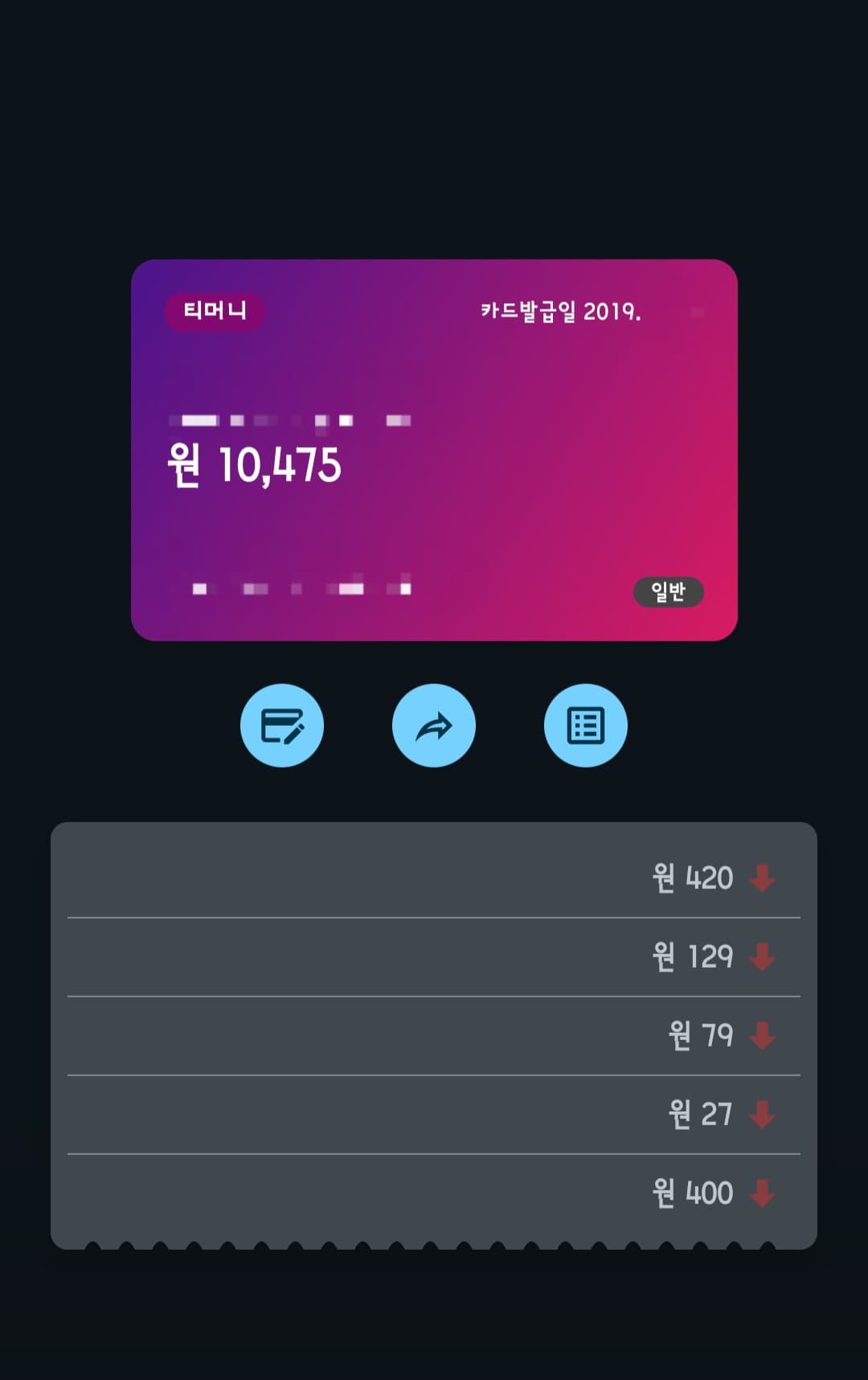Open the transaction list icon
The height and width of the screenshot is (1380, 868).
pyautogui.click(x=586, y=724)
